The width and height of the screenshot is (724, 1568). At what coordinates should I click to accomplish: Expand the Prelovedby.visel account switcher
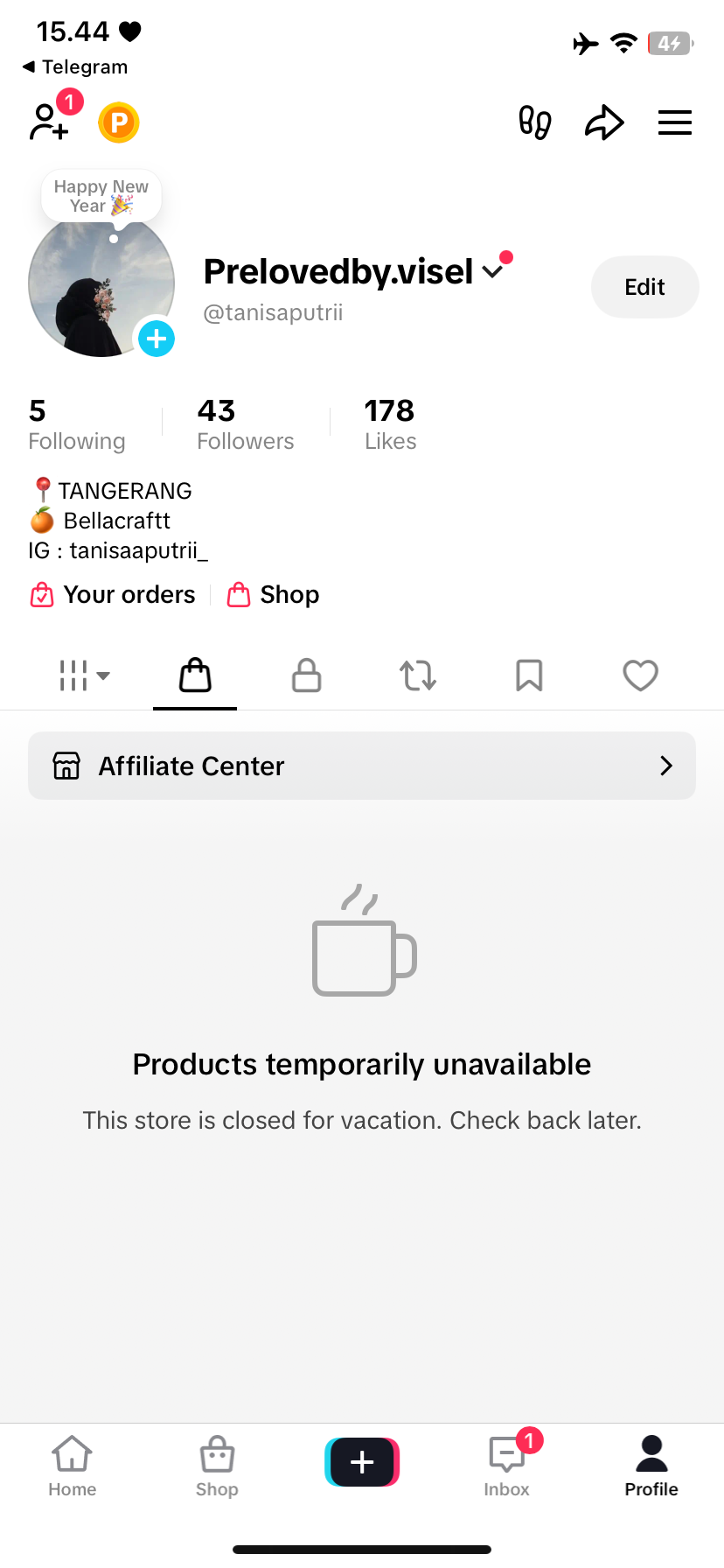pyautogui.click(x=493, y=272)
